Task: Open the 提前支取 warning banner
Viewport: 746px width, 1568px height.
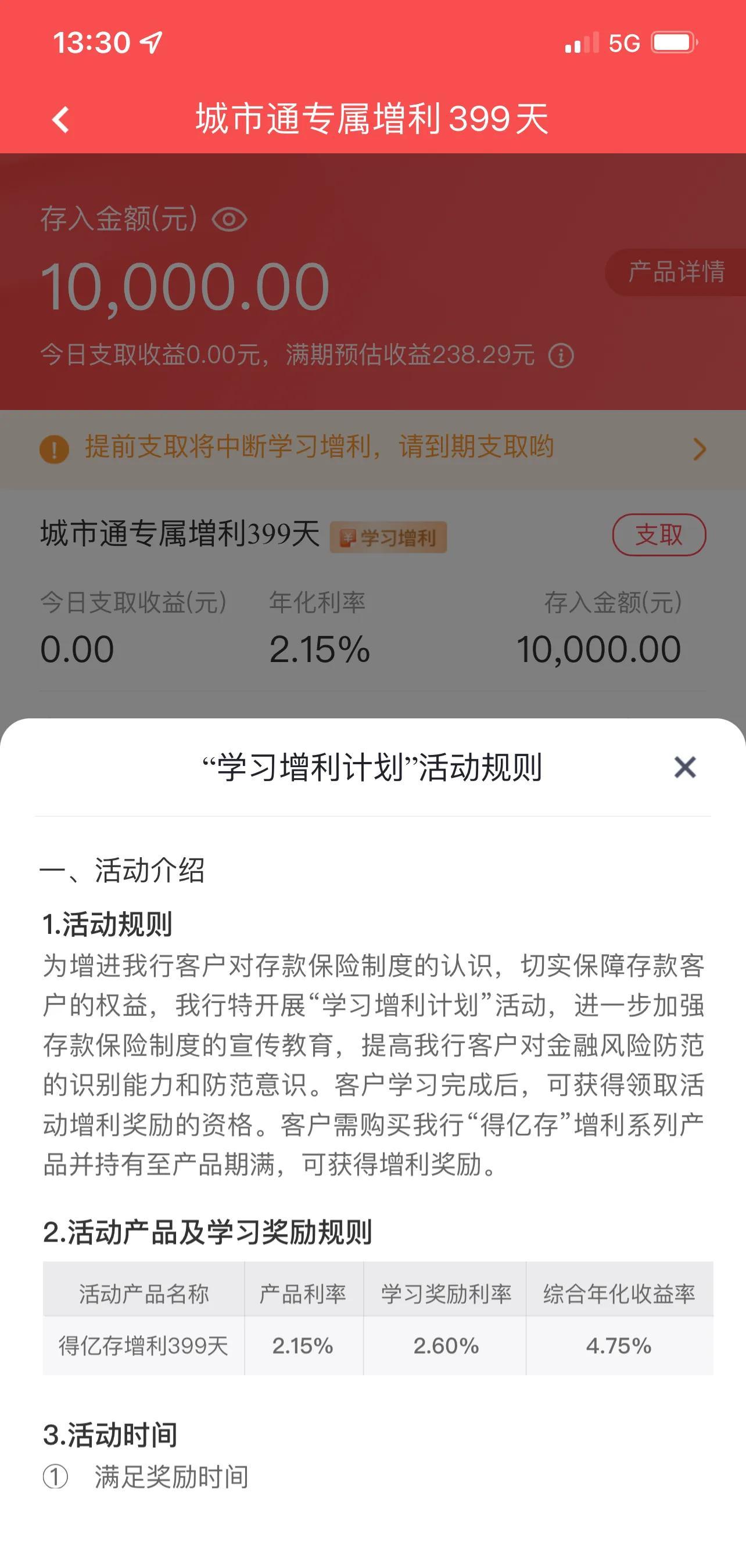Action: (372, 448)
